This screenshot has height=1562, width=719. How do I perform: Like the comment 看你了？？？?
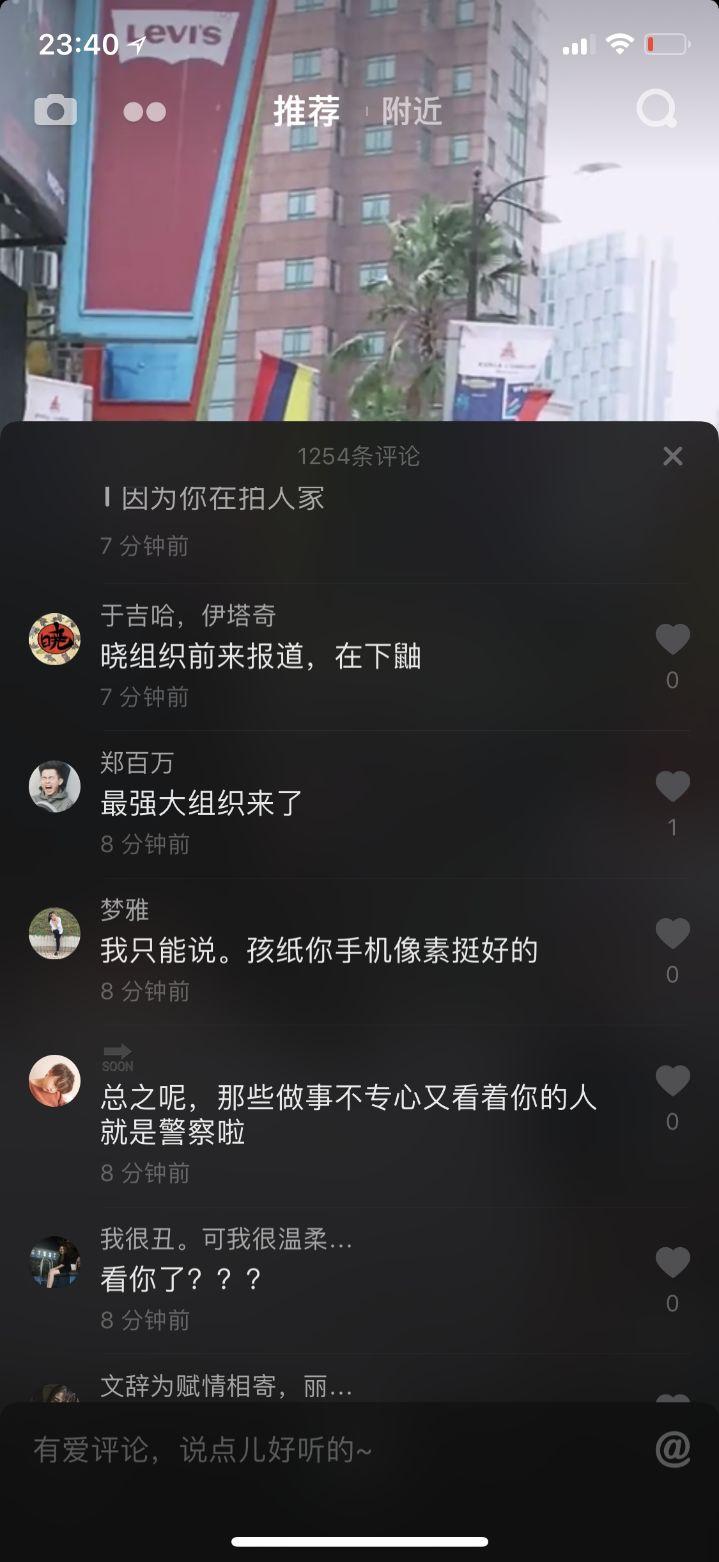pyautogui.click(x=672, y=1263)
